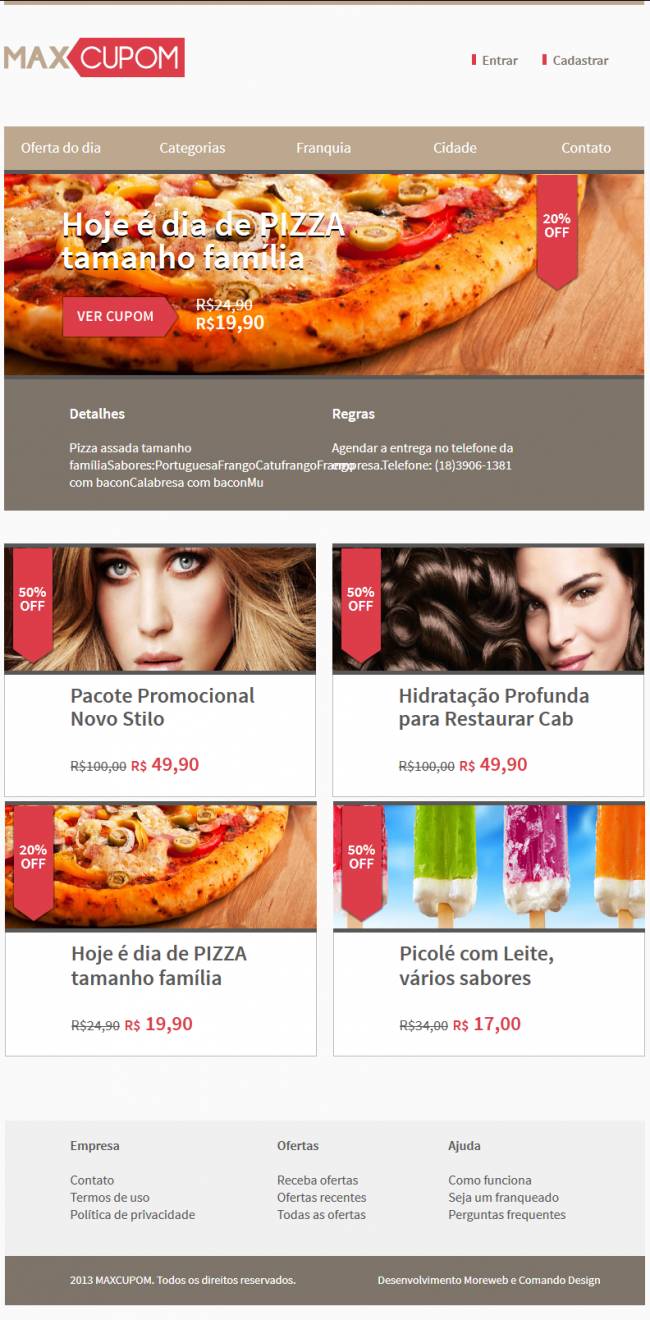Open the Categorias menu item
Image resolution: width=650 pixels, height=1320 pixels.
[192, 148]
